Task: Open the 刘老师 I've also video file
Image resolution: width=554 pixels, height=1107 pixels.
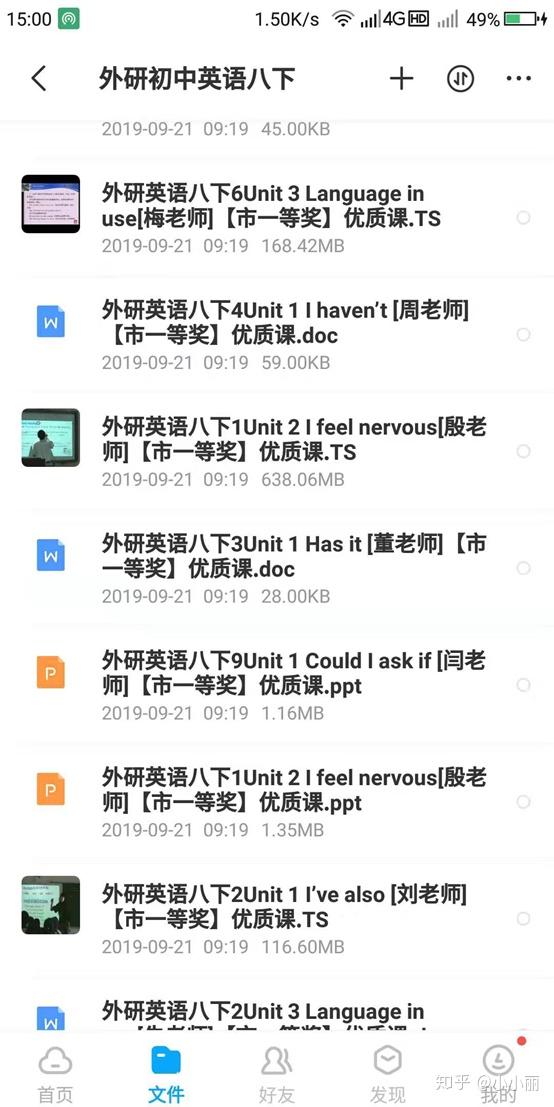Action: pos(277,919)
